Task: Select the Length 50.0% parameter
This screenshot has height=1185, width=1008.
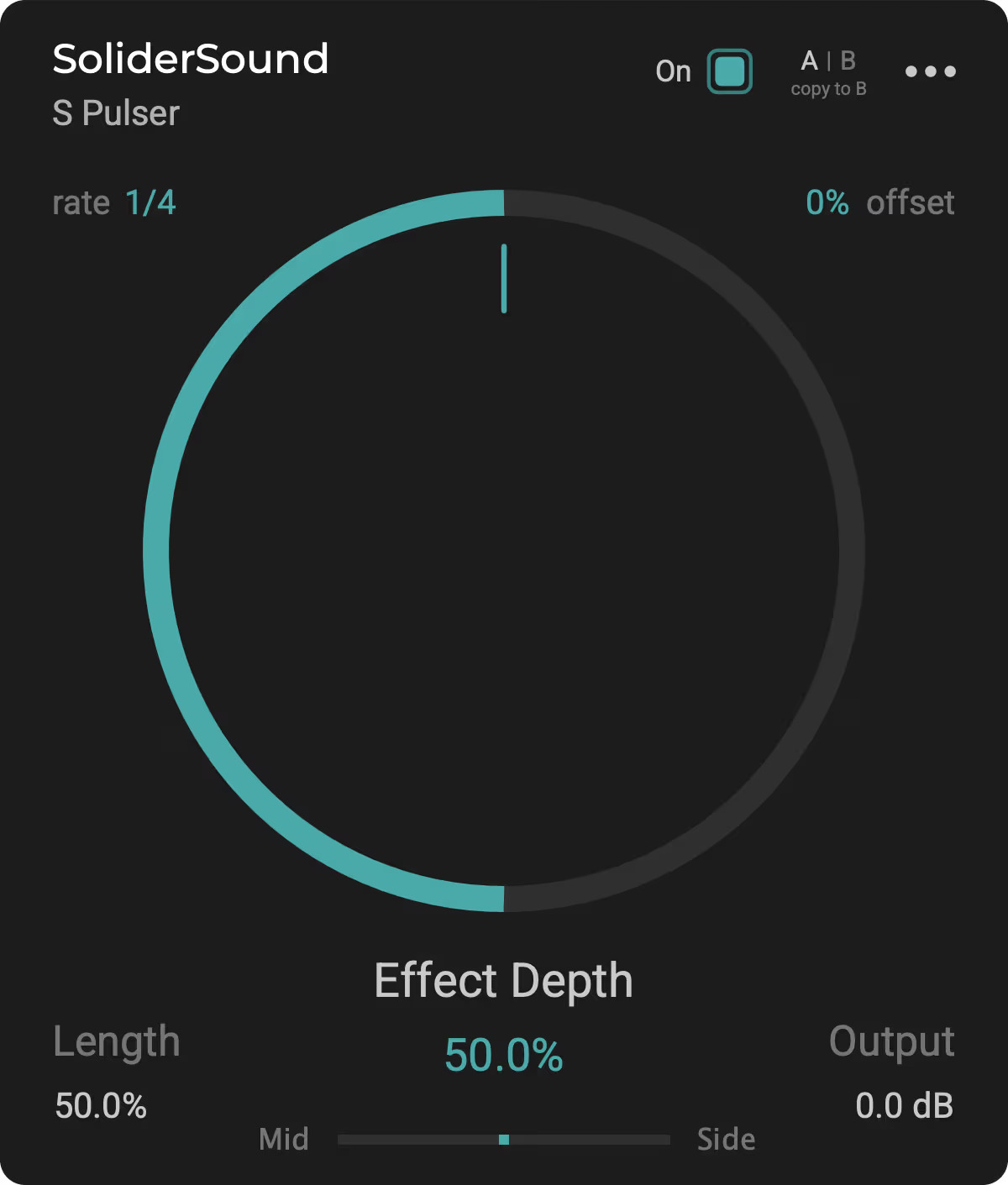Action: [101, 1105]
